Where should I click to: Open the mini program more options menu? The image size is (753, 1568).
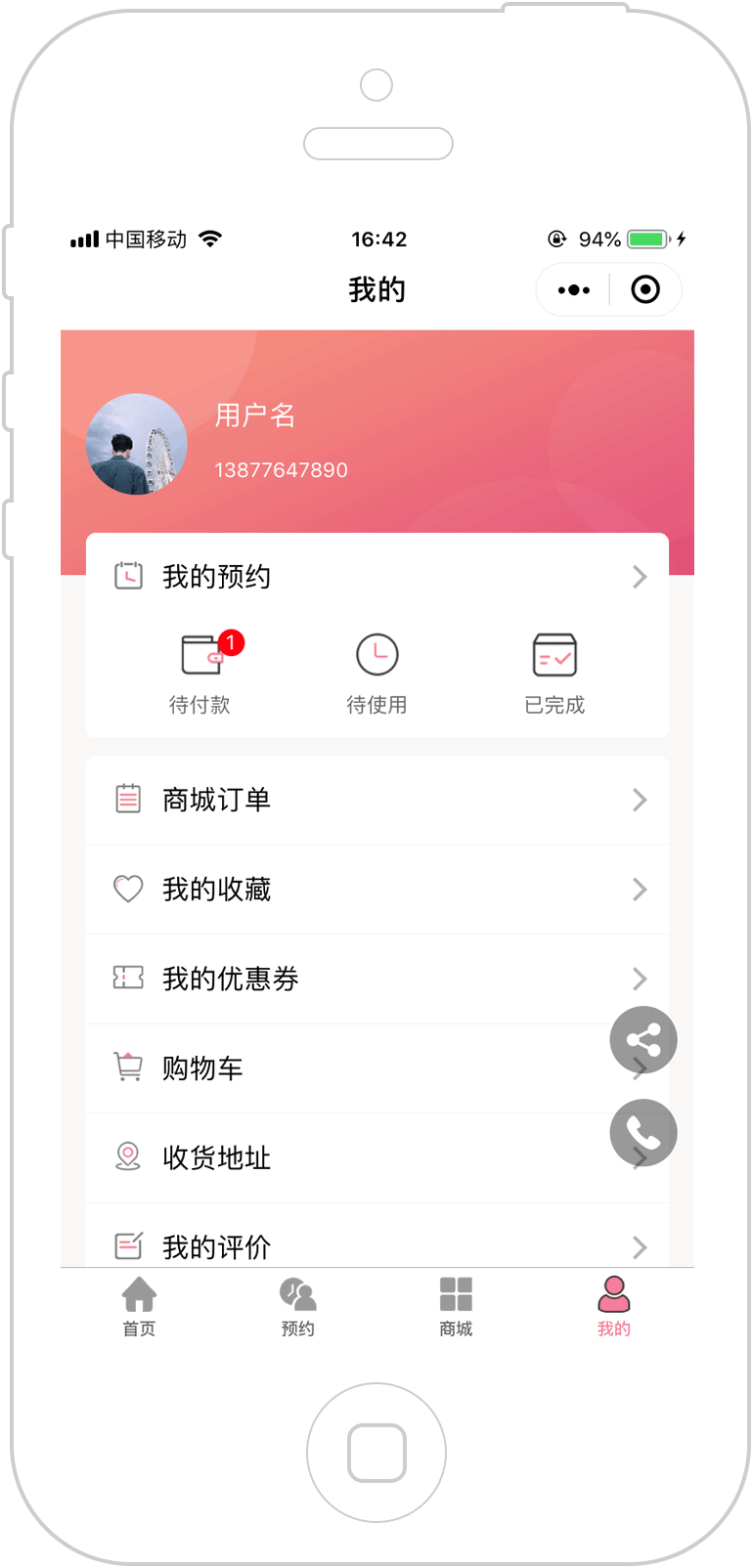click(574, 290)
